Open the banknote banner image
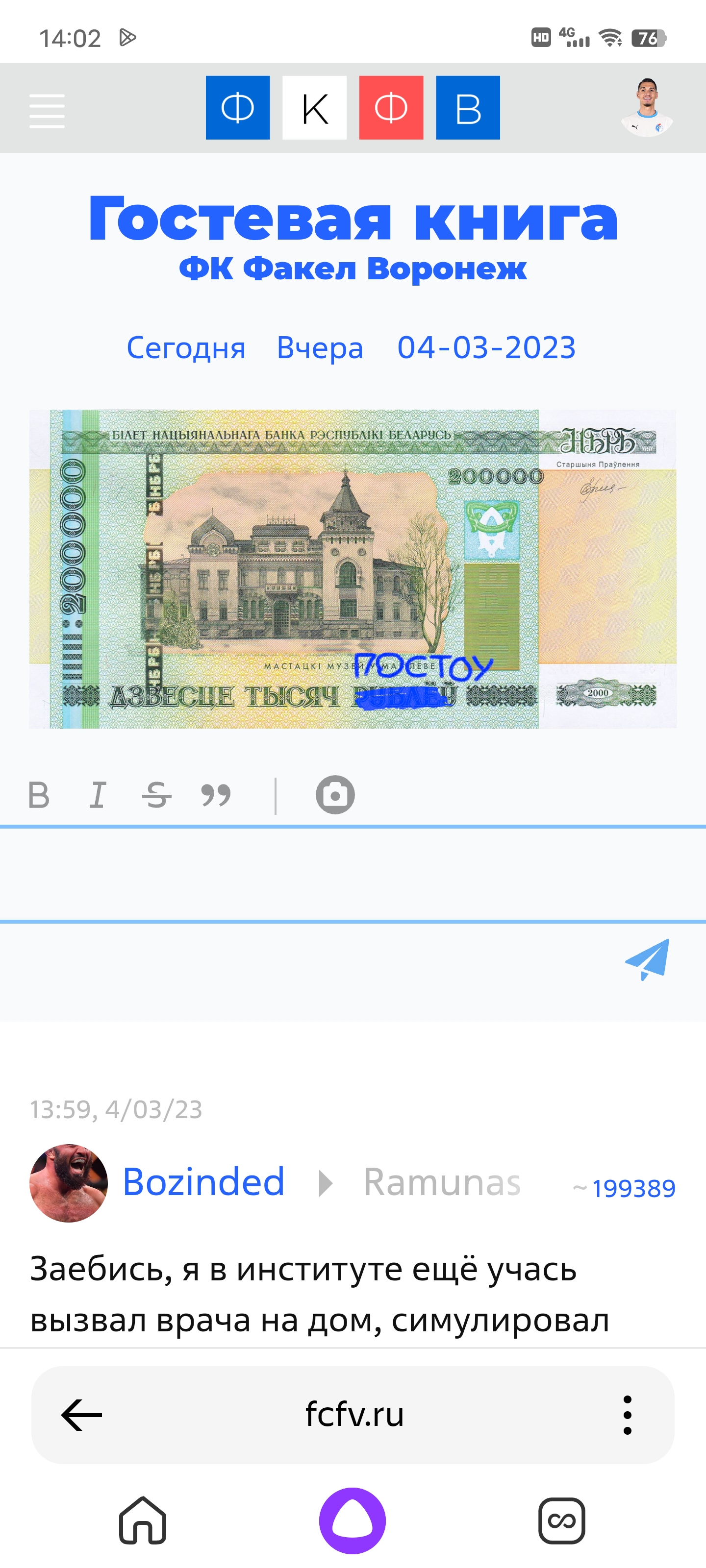The width and height of the screenshot is (706, 1568). point(353,568)
